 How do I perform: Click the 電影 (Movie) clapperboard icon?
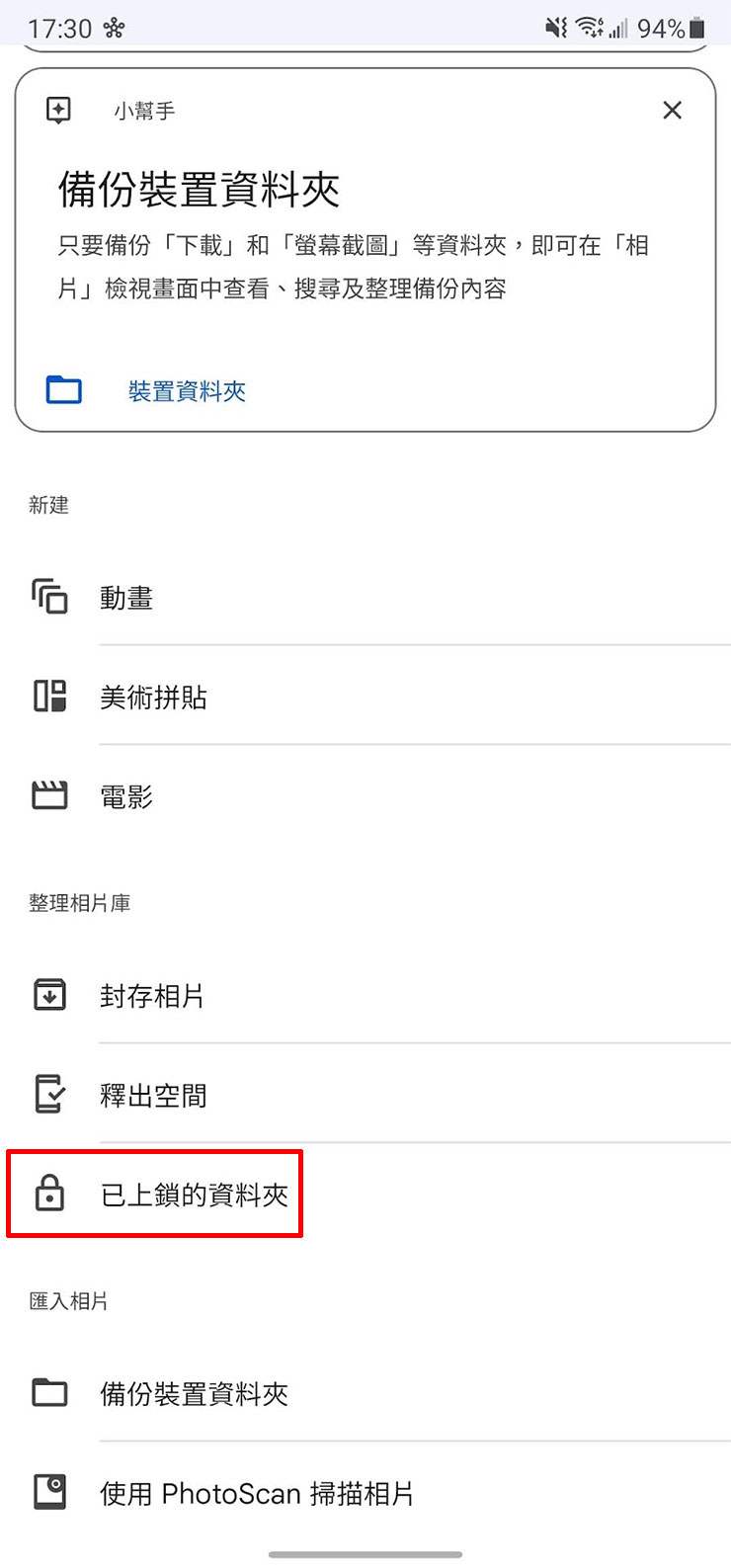point(49,794)
